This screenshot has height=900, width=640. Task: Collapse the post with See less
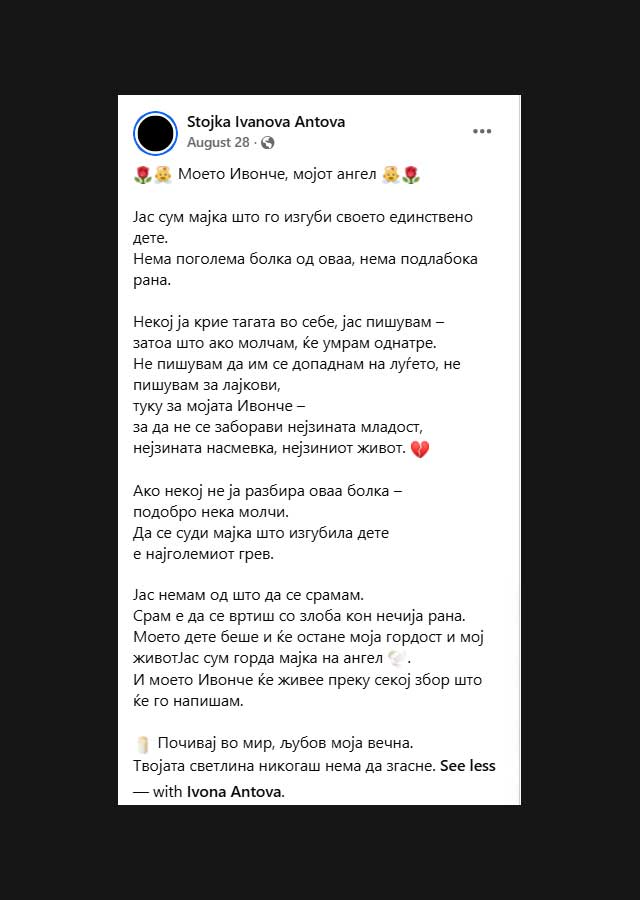point(467,766)
